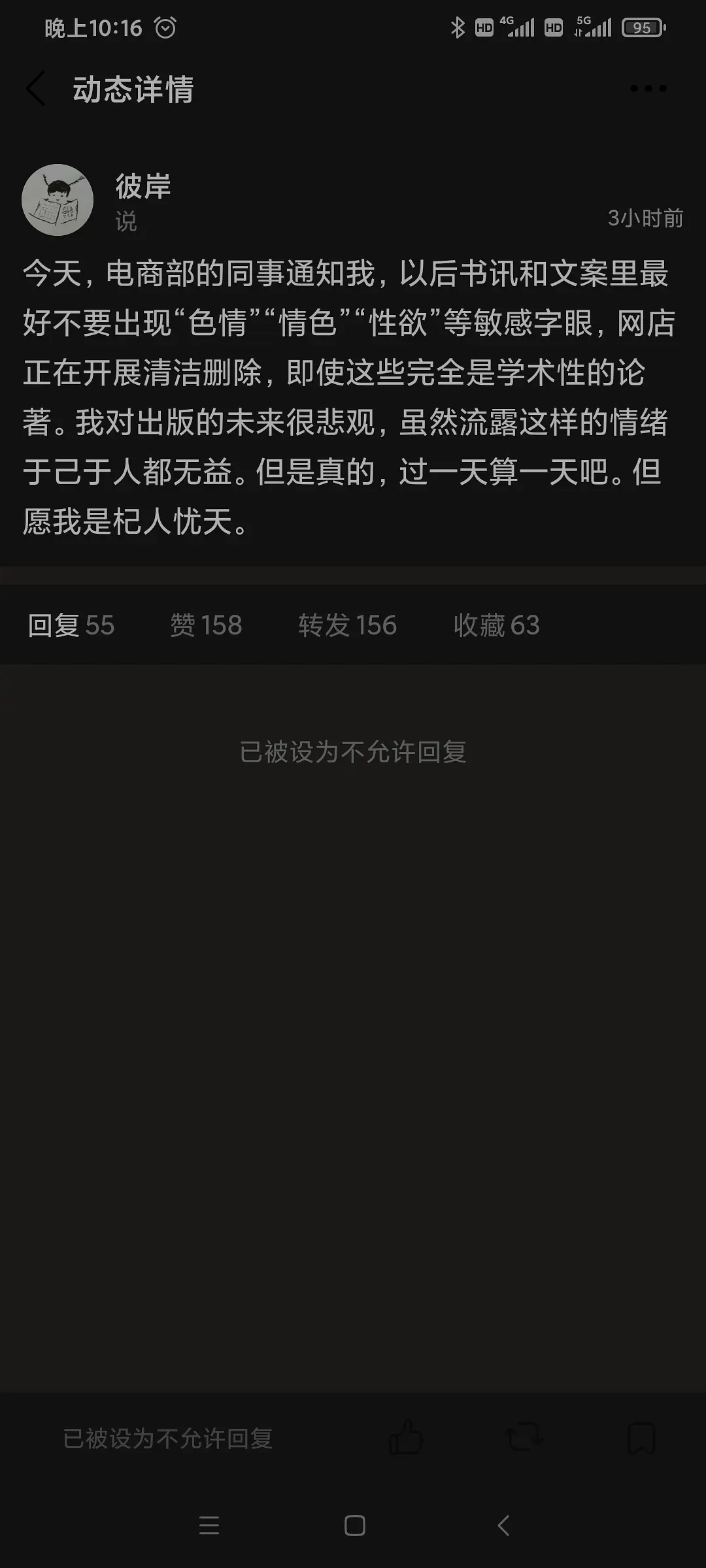The image size is (706, 1568).
Task: Open recent apps from navigation bar
Action: point(209,1526)
